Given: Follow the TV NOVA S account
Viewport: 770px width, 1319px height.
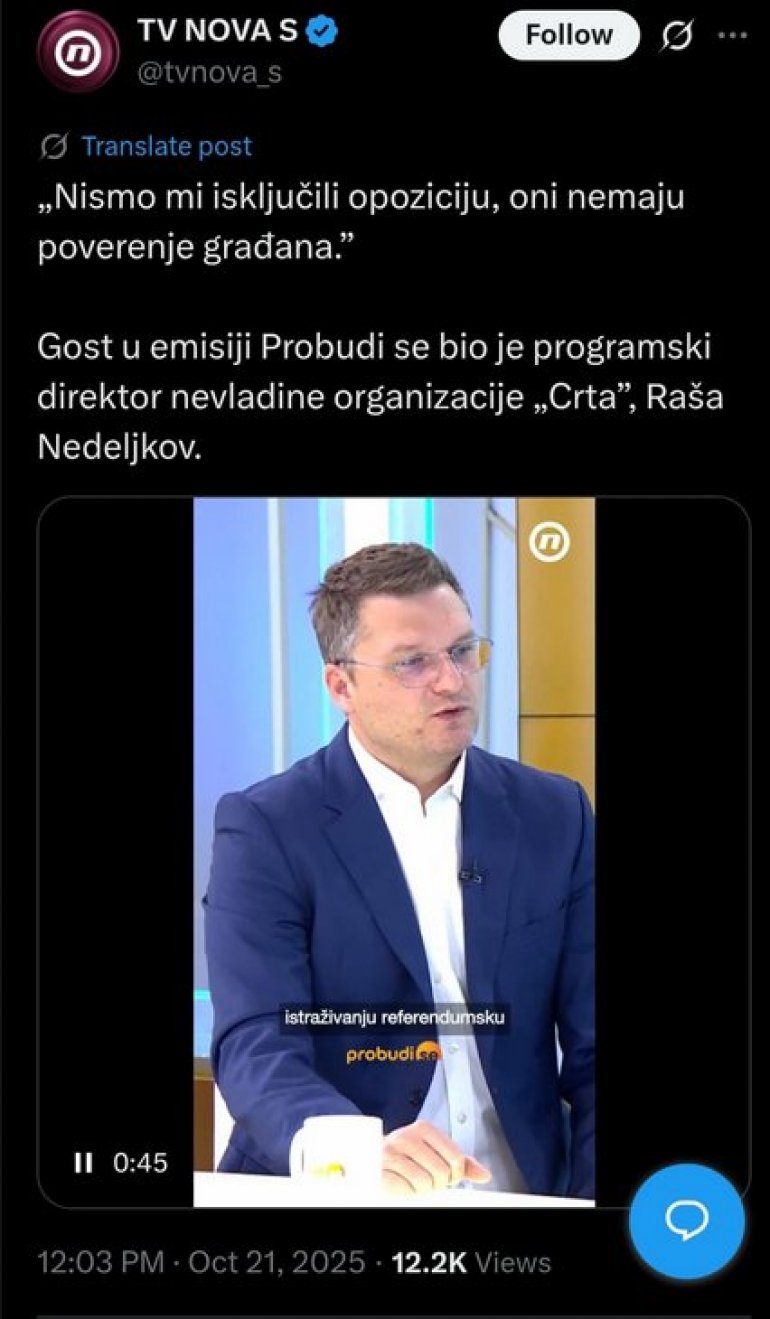Looking at the screenshot, I should click(568, 35).
